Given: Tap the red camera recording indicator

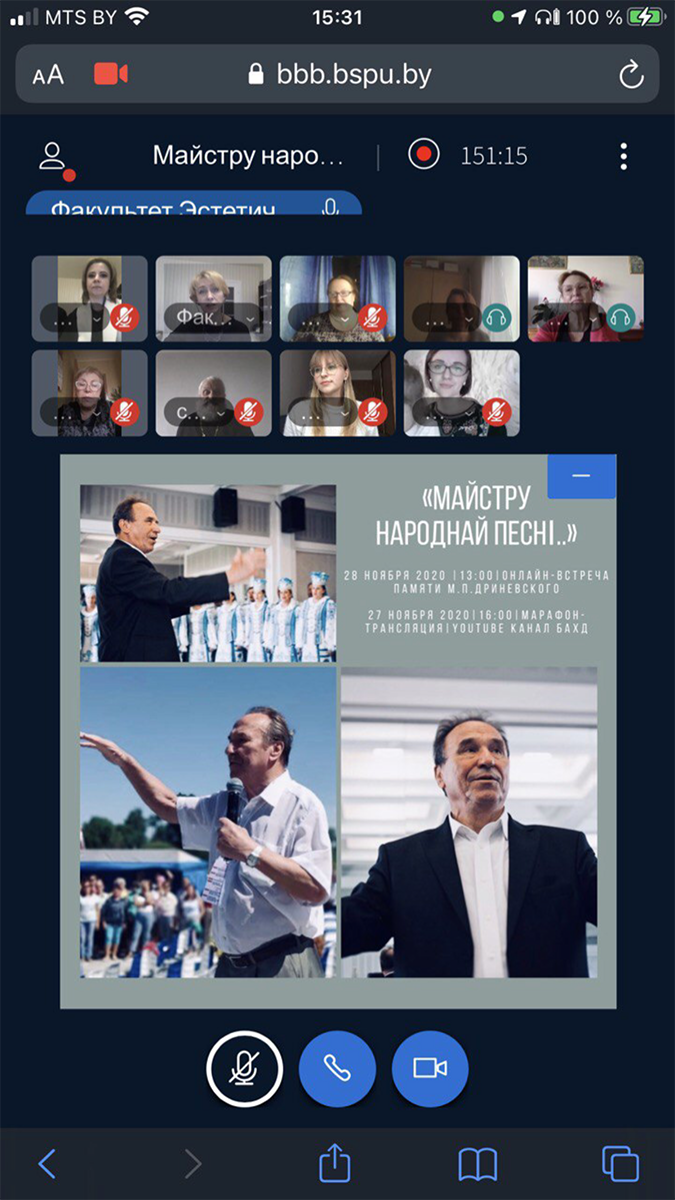Looking at the screenshot, I should tap(111, 74).
